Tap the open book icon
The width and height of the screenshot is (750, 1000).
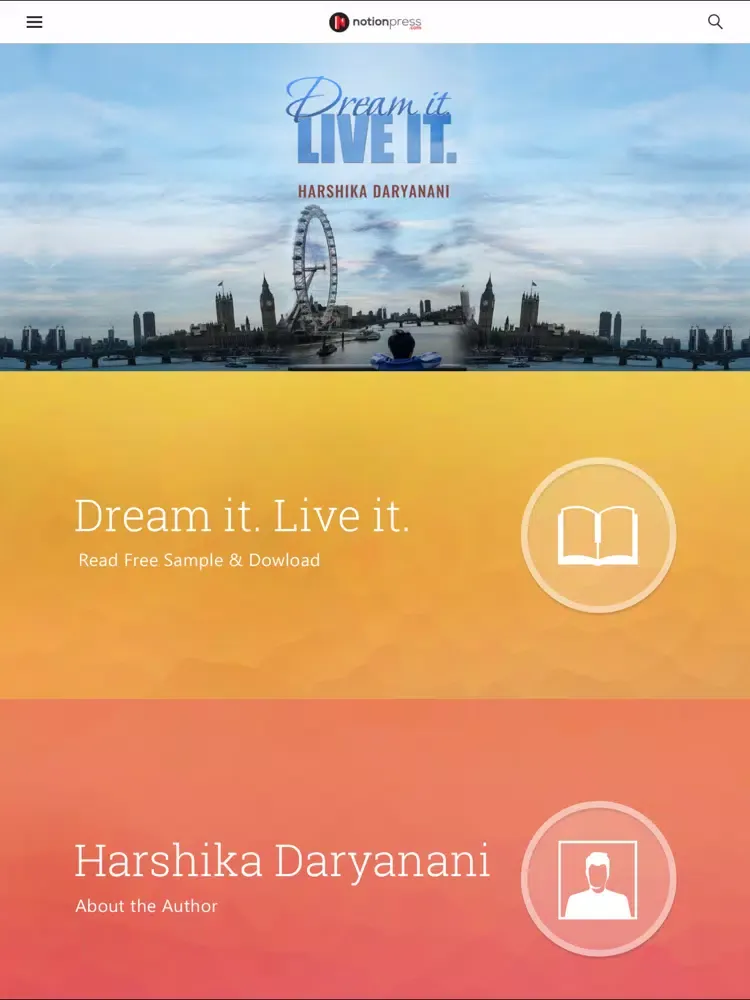(598, 535)
